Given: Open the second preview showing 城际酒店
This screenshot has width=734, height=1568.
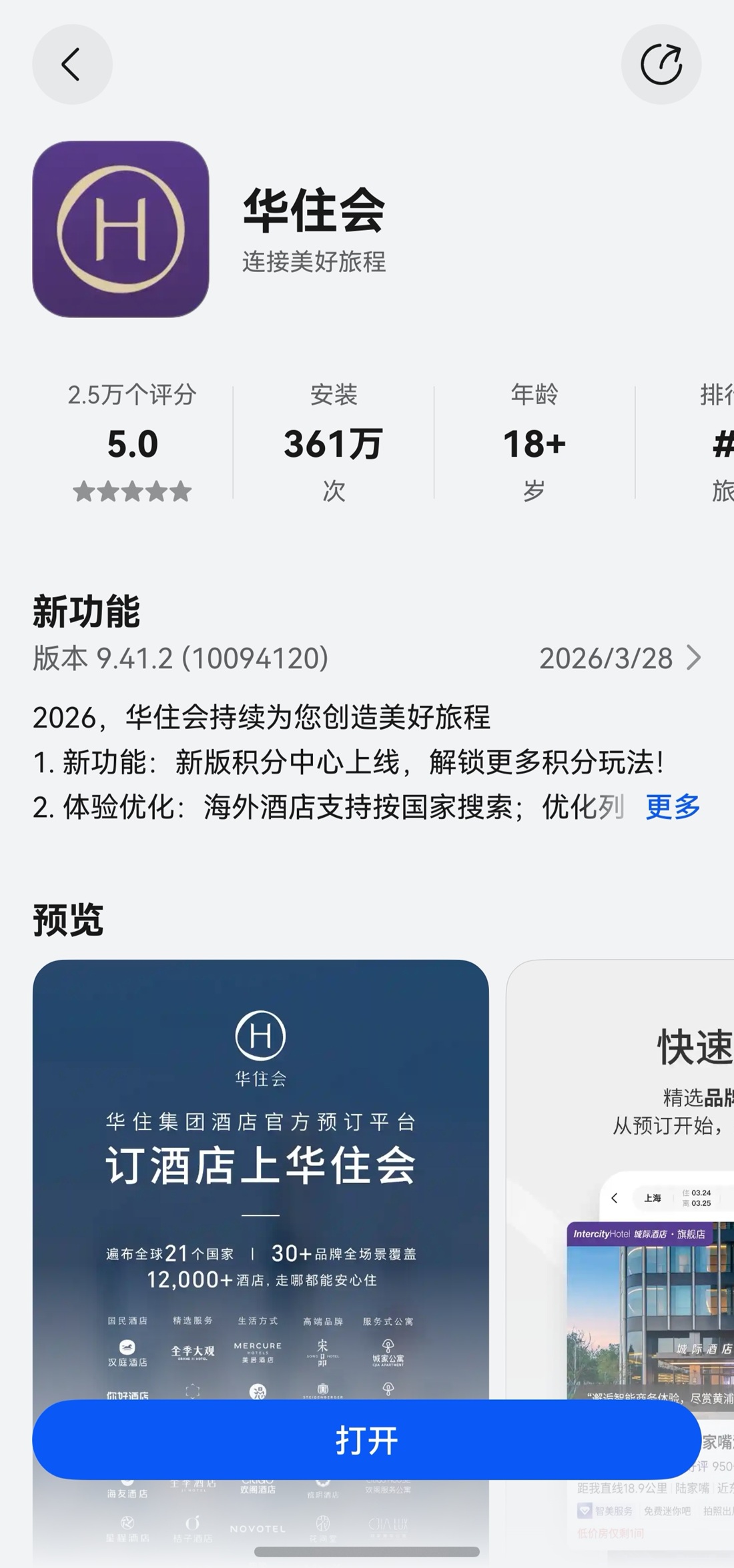Looking at the screenshot, I should tap(621, 1174).
